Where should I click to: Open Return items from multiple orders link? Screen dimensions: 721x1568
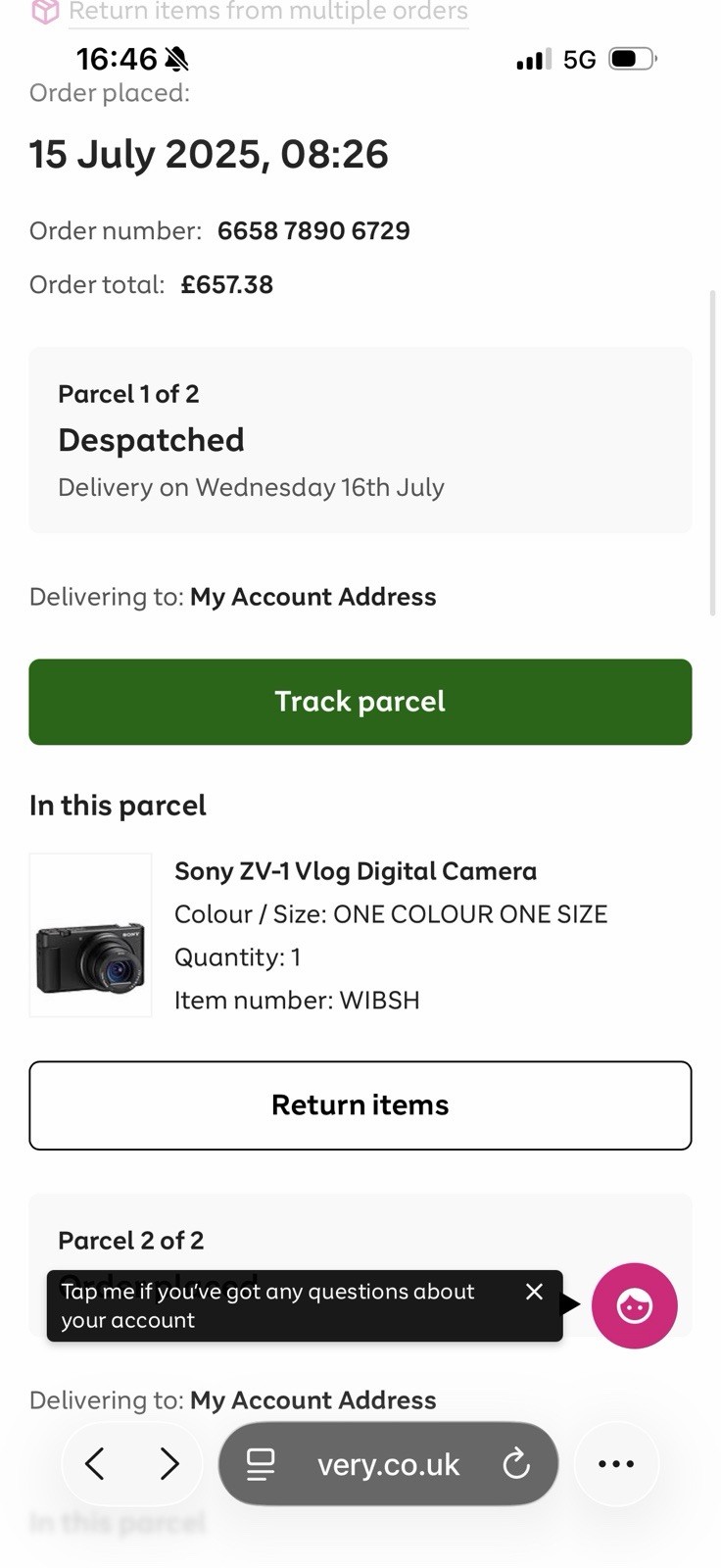coord(267,13)
